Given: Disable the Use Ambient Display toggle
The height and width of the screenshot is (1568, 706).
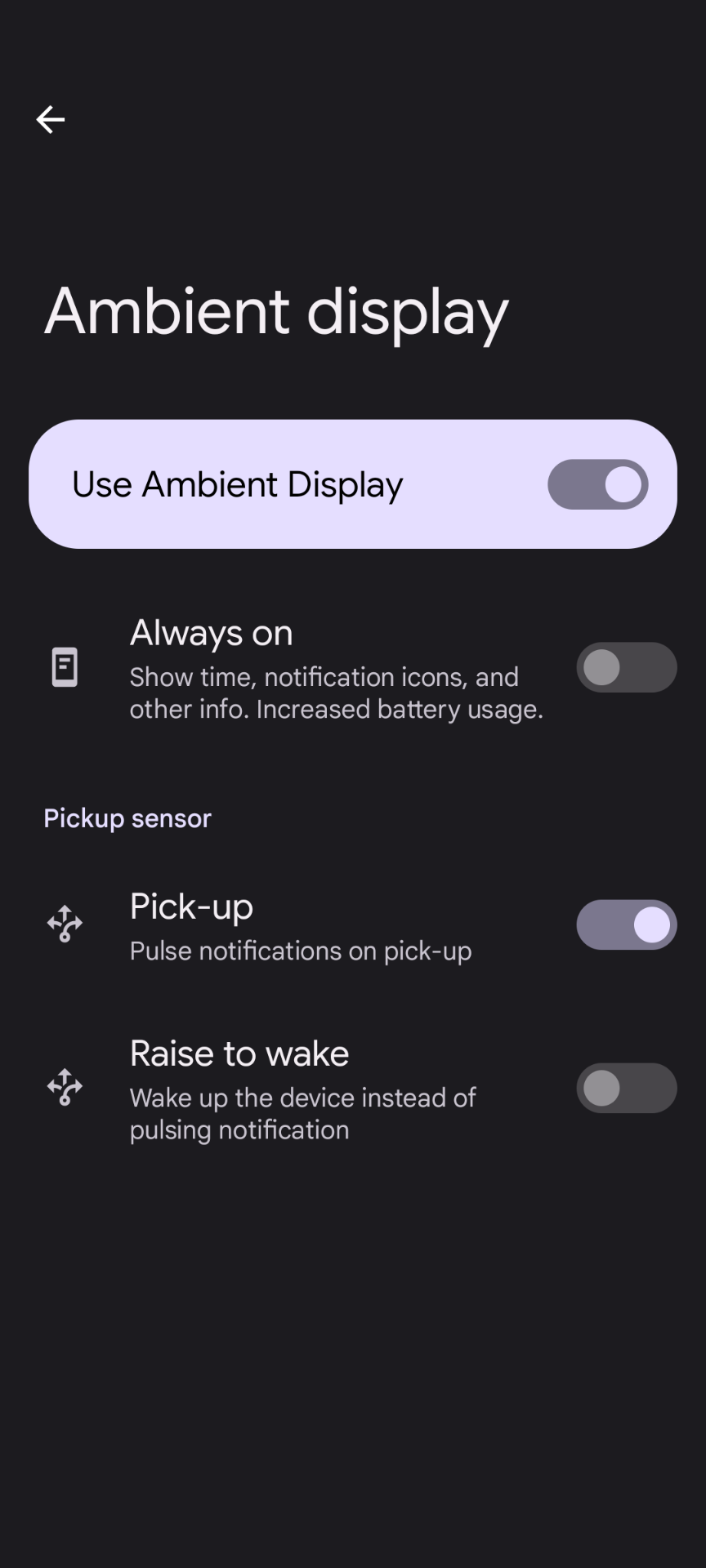Looking at the screenshot, I should [597, 483].
